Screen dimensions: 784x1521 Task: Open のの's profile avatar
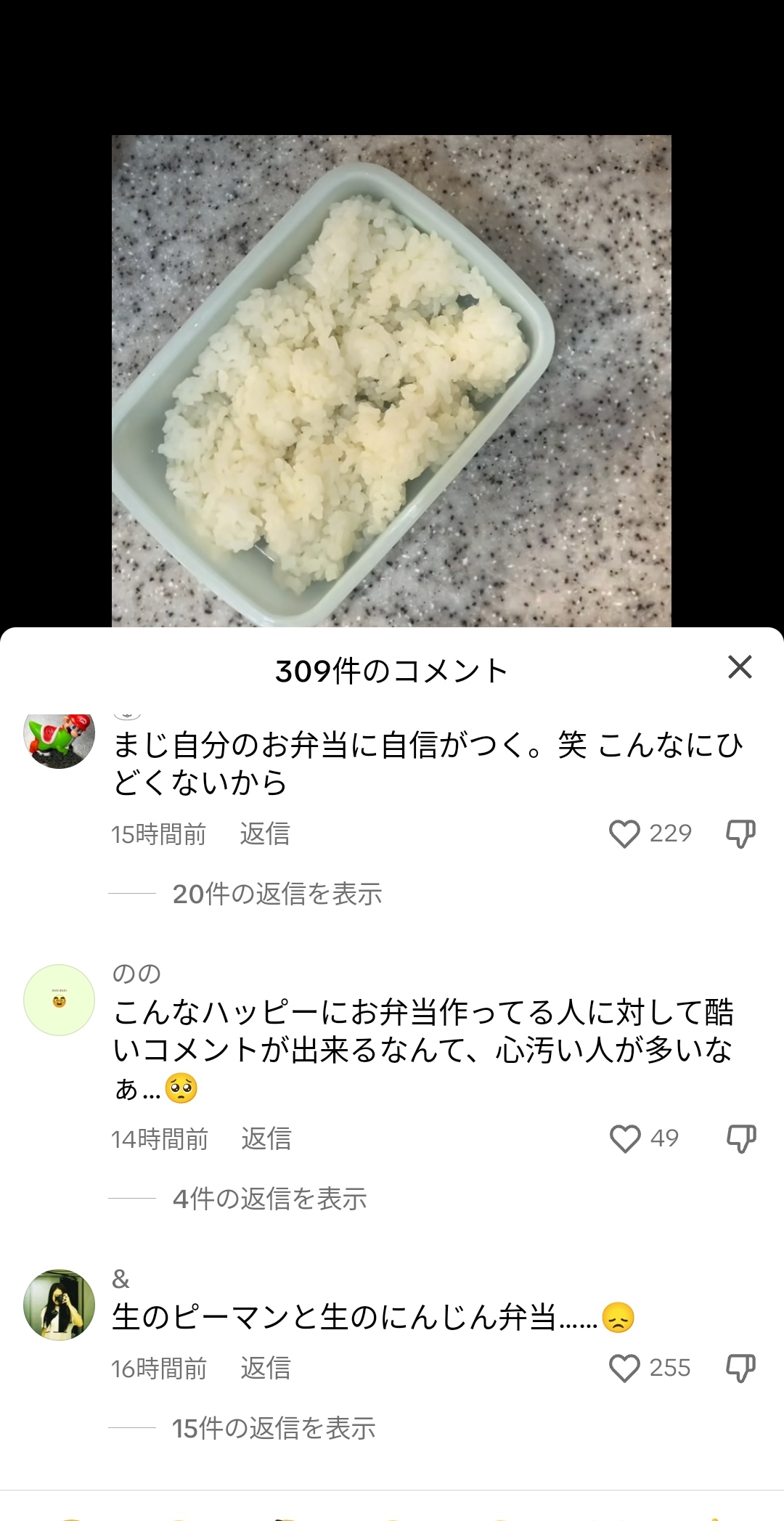(60, 1000)
